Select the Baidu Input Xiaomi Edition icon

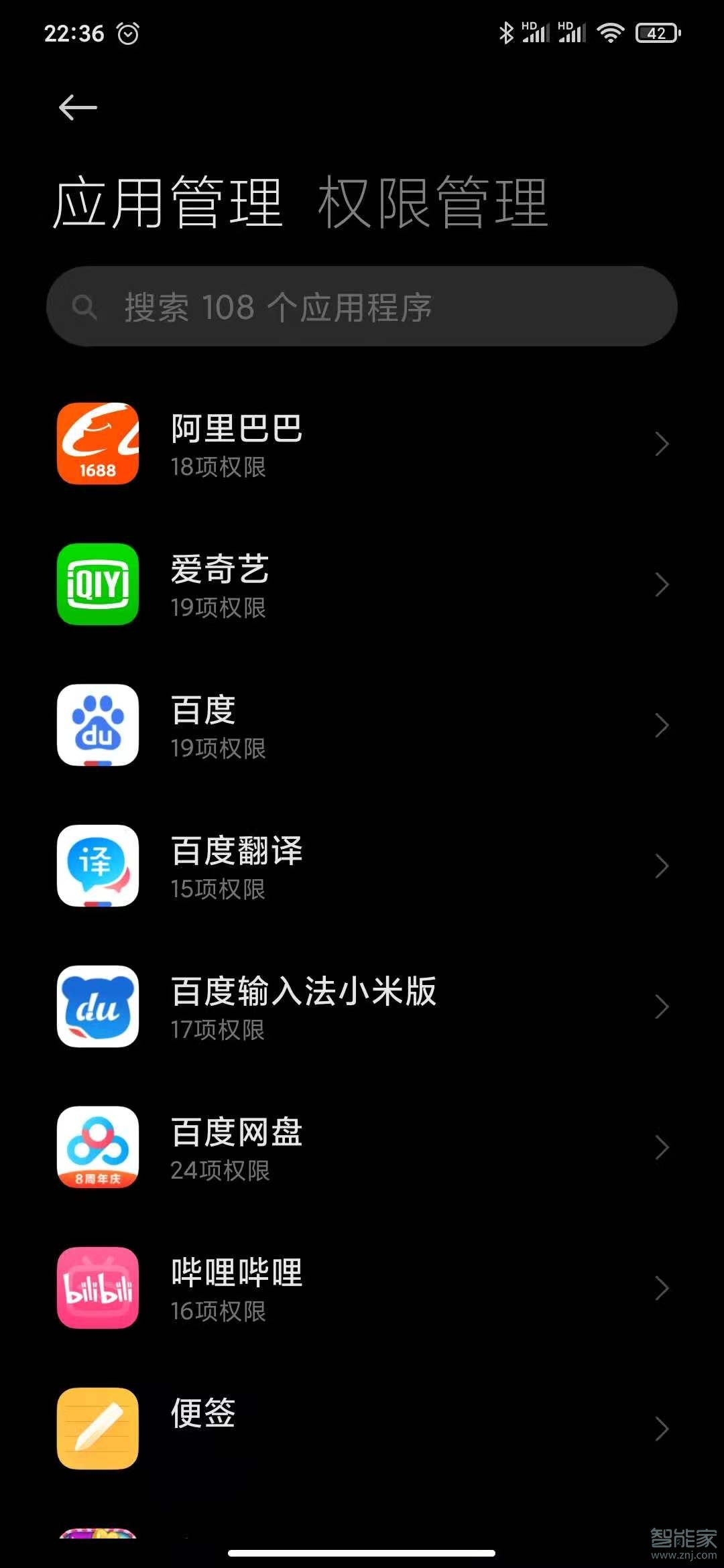point(97,1007)
